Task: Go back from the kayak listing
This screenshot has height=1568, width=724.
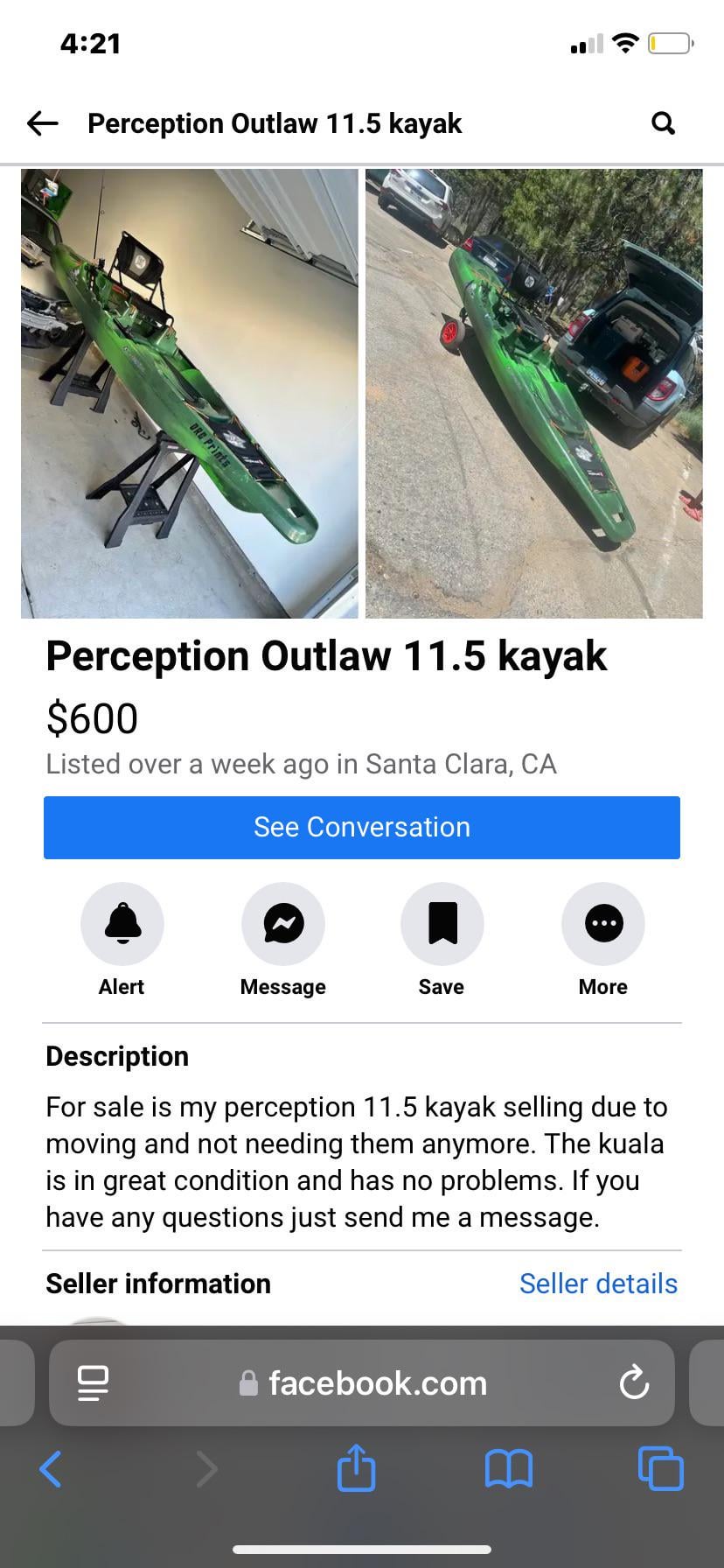Action: pyautogui.click(x=42, y=123)
